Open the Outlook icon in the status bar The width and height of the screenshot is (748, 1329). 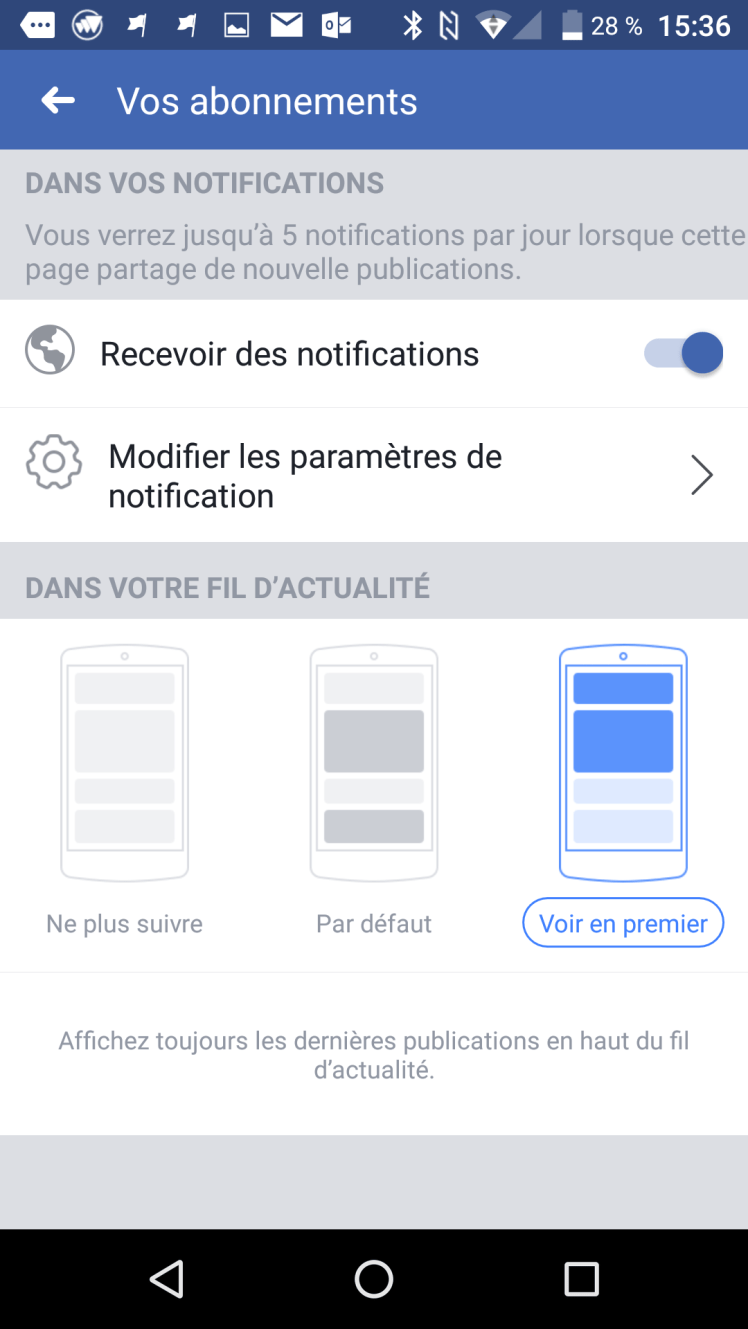click(x=335, y=24)
